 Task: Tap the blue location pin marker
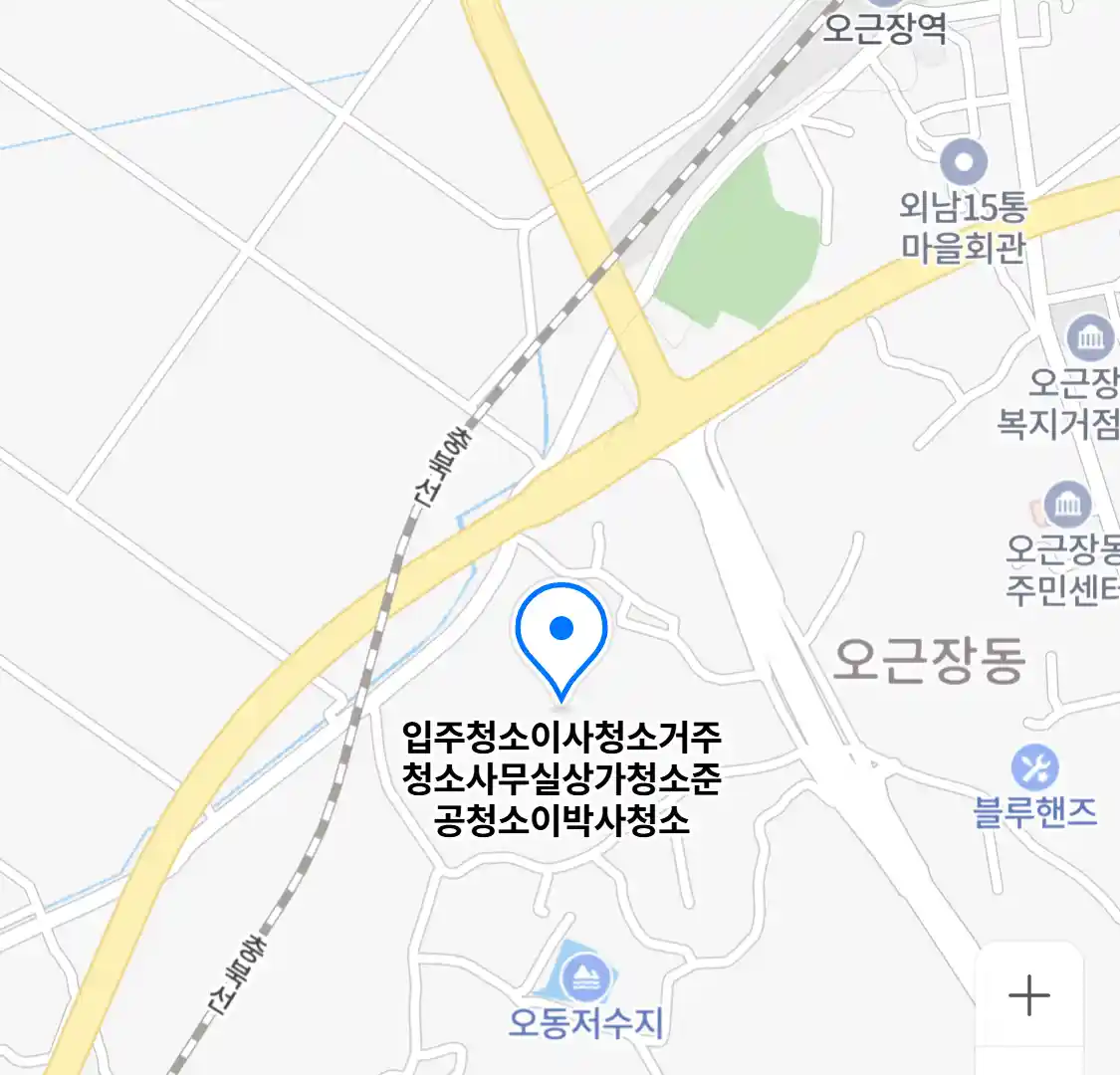tap(561, 635)
